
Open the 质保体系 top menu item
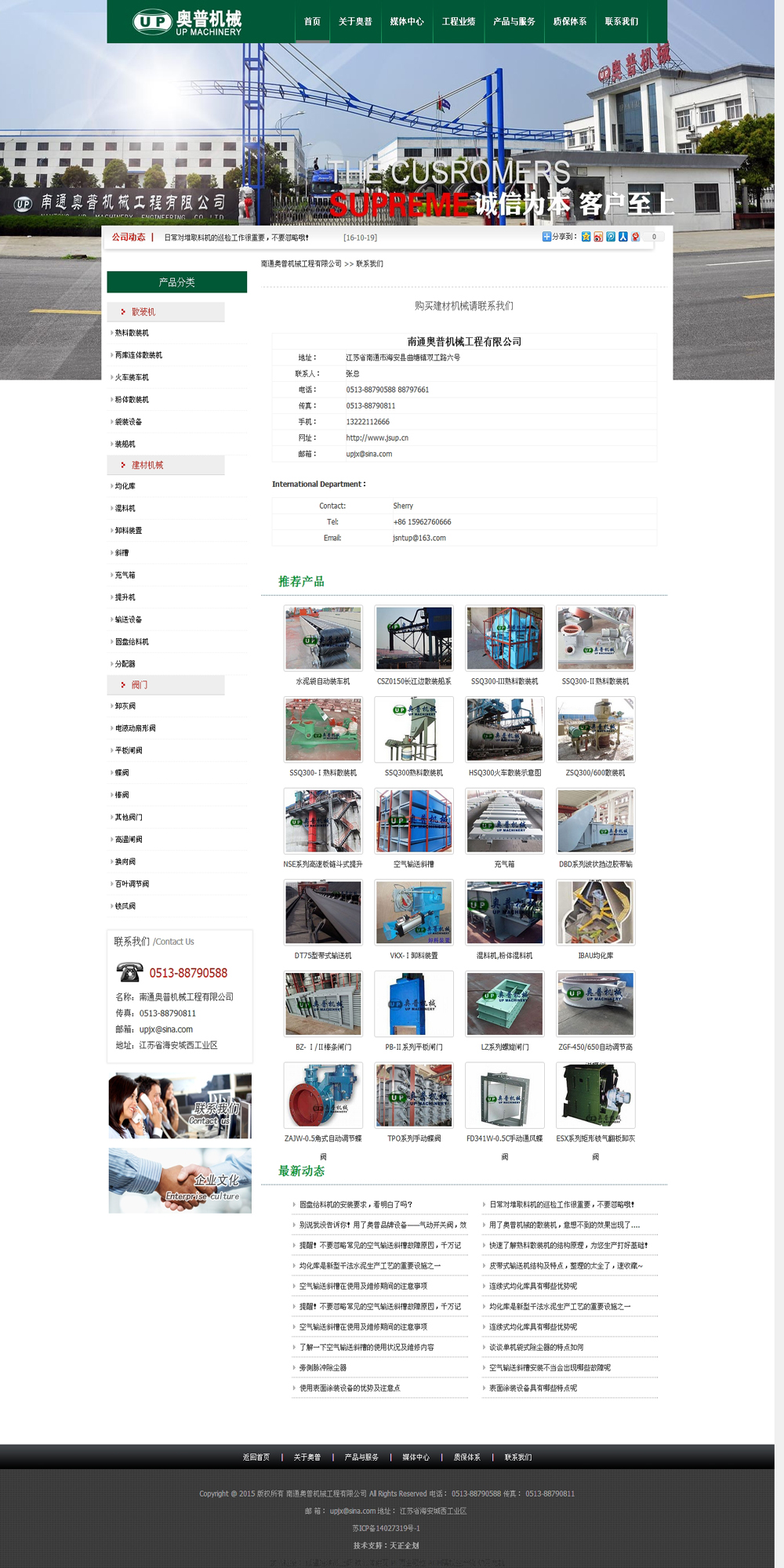coord(569,21)
